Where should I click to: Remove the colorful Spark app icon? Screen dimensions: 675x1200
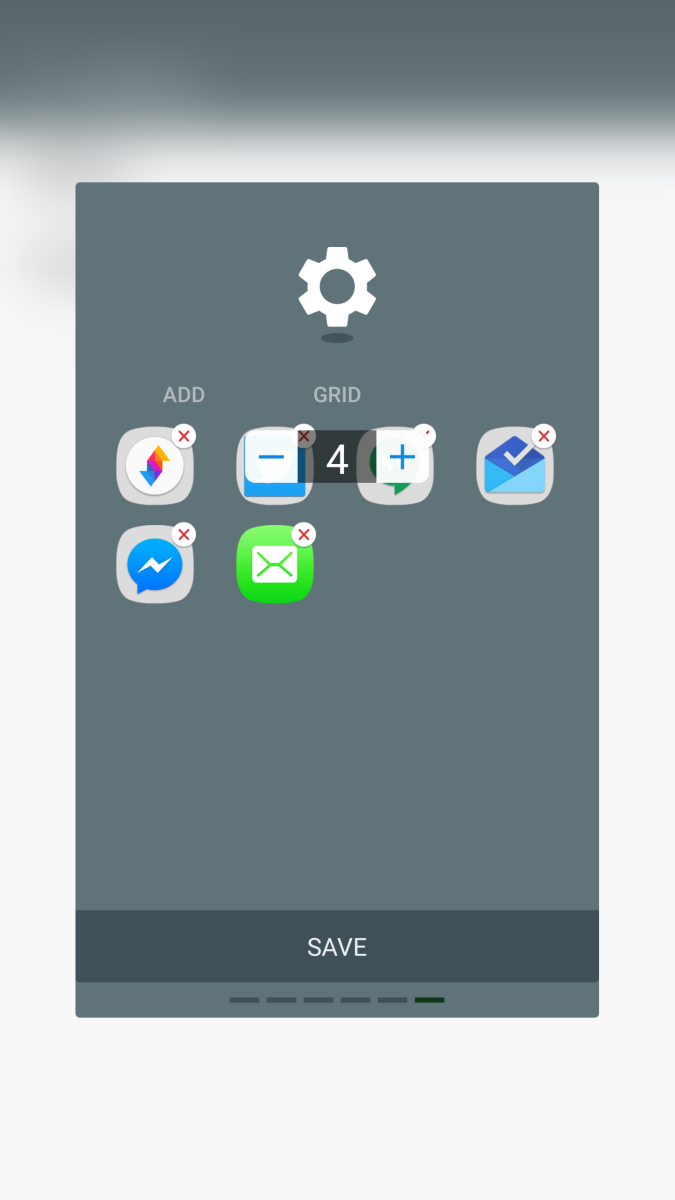(184, 436)
